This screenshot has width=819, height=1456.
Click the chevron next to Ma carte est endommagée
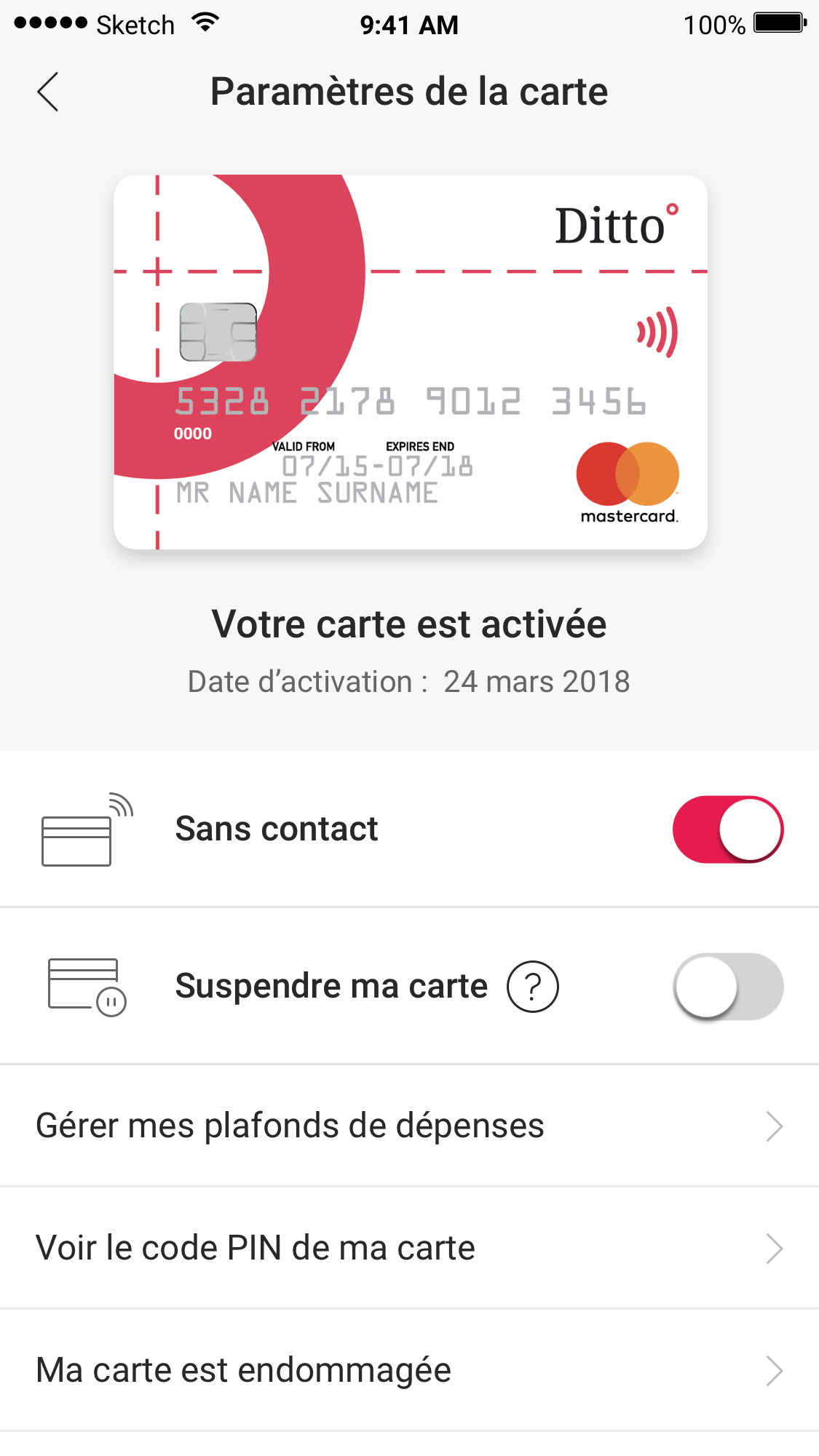click(777, 1369)
